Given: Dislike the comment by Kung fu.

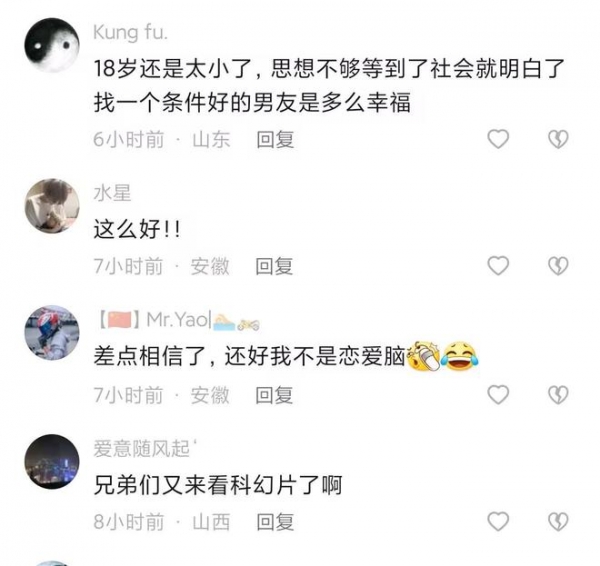Looking at the screenshot, I should (558, 139).
